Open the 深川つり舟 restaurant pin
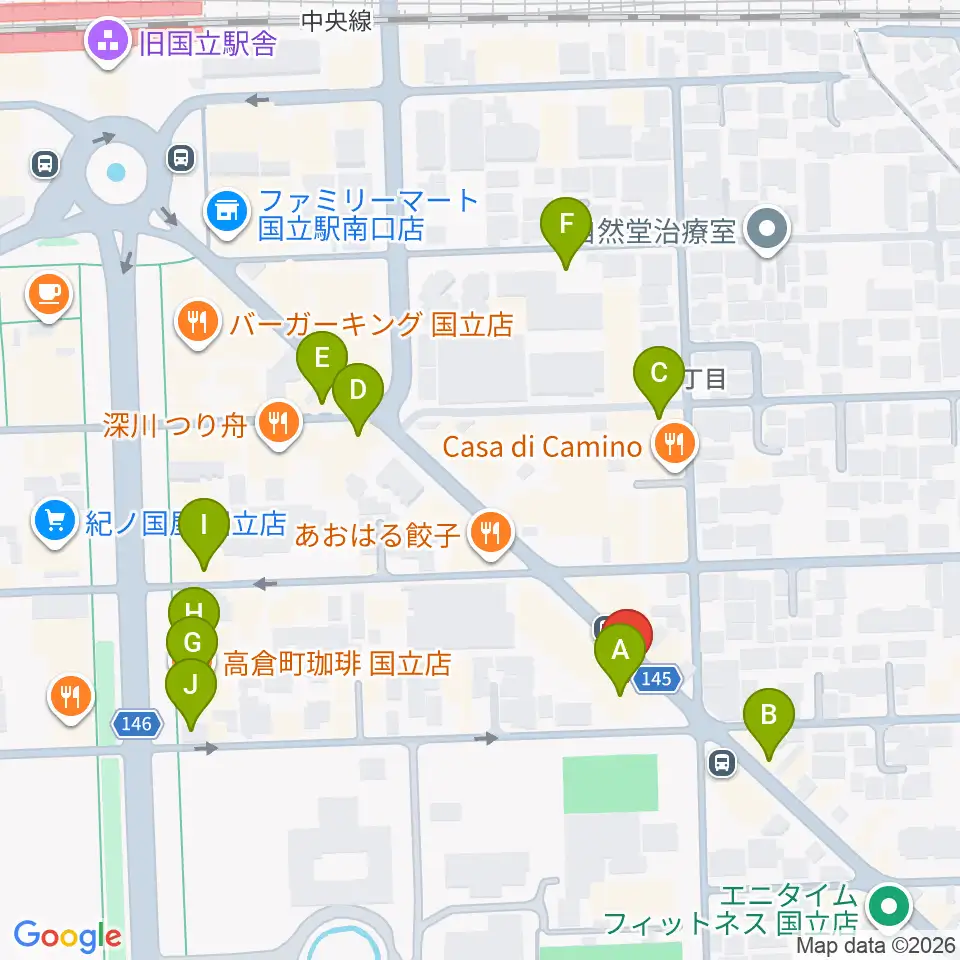The height and width of the screenshot is (960, 960). pyautogui.click(x=279, y=423)
